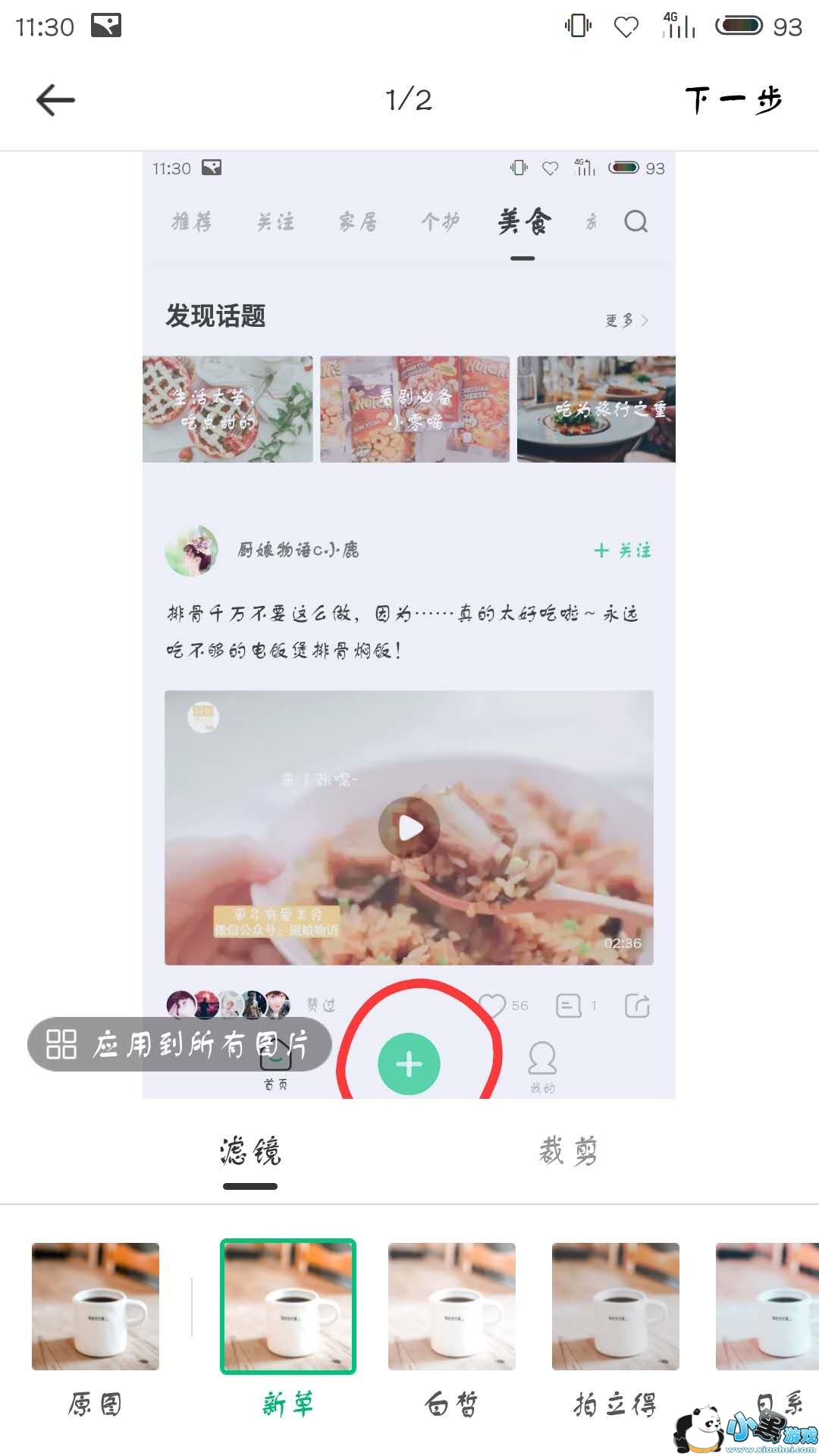Go back with the top-left arrow
Viewport: 819px width, 1456px height.
click(55, 100)
